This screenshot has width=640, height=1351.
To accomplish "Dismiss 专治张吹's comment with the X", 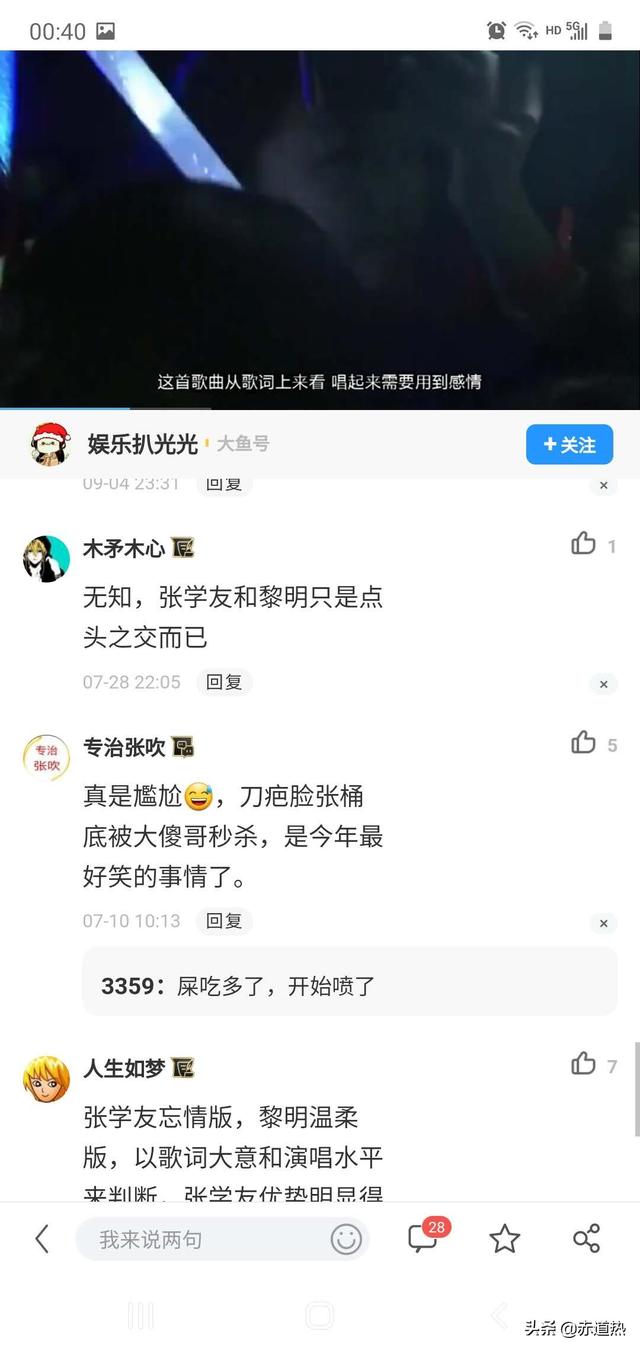I will point(603,923).
